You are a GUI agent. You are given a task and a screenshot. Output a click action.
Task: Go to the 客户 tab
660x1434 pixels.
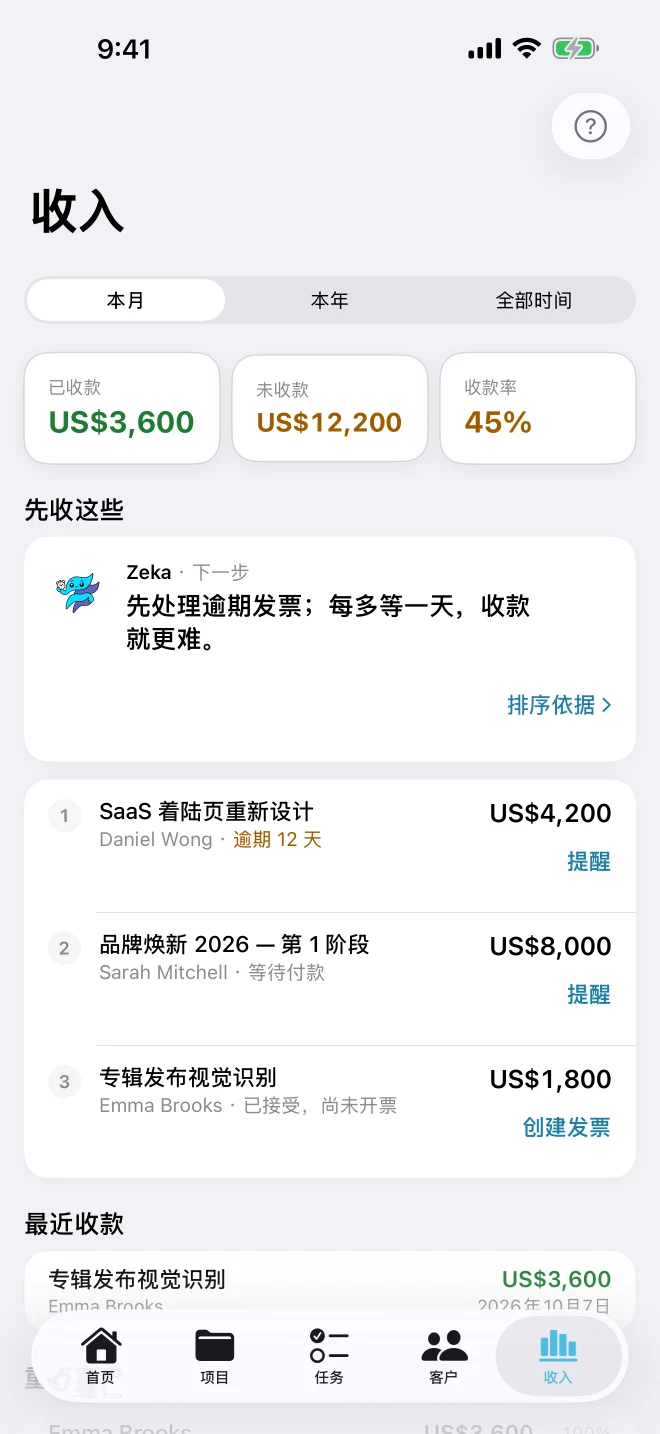444,1356
